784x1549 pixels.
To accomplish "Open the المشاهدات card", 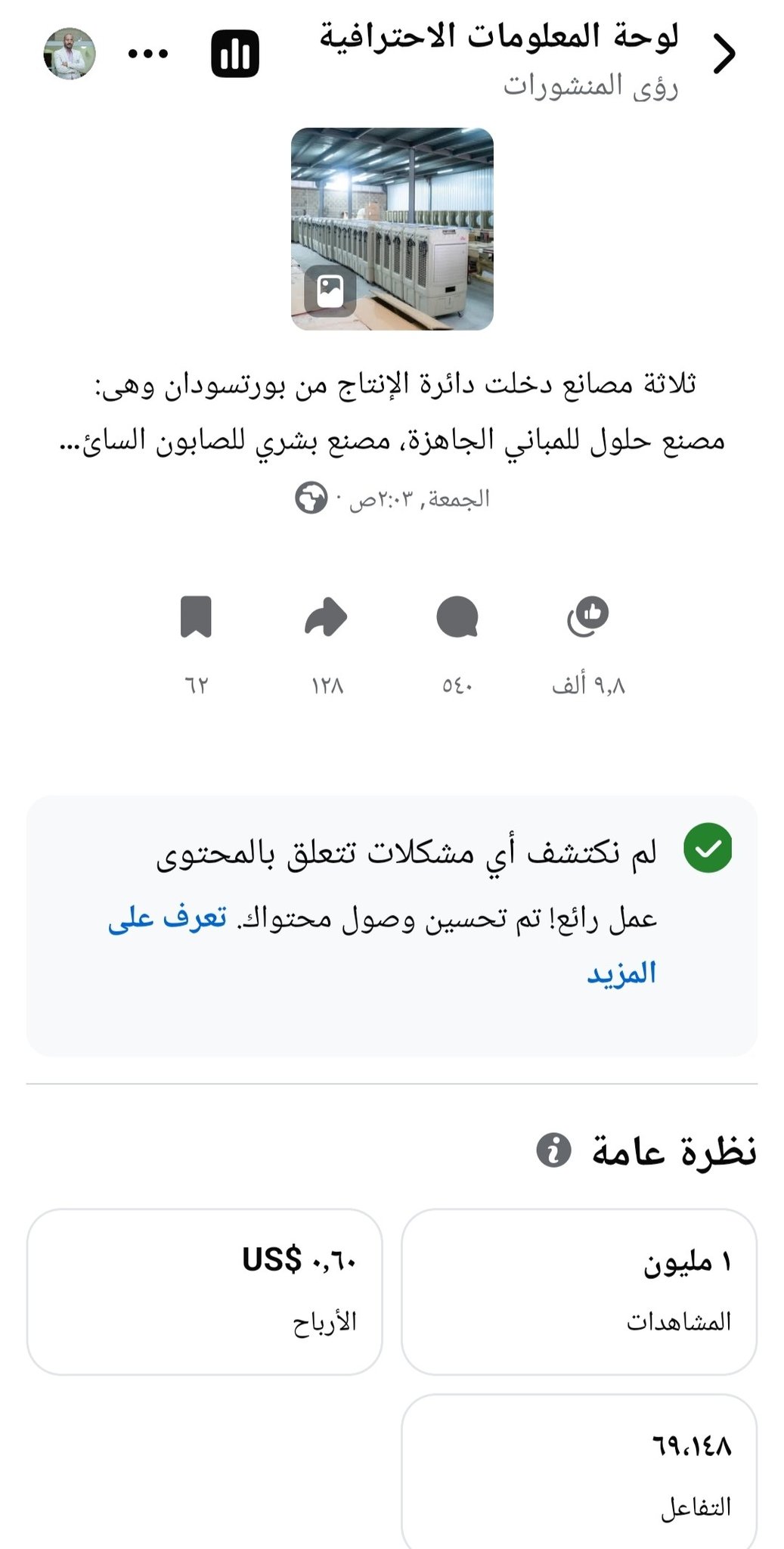I will click(x=578, y=1291).
